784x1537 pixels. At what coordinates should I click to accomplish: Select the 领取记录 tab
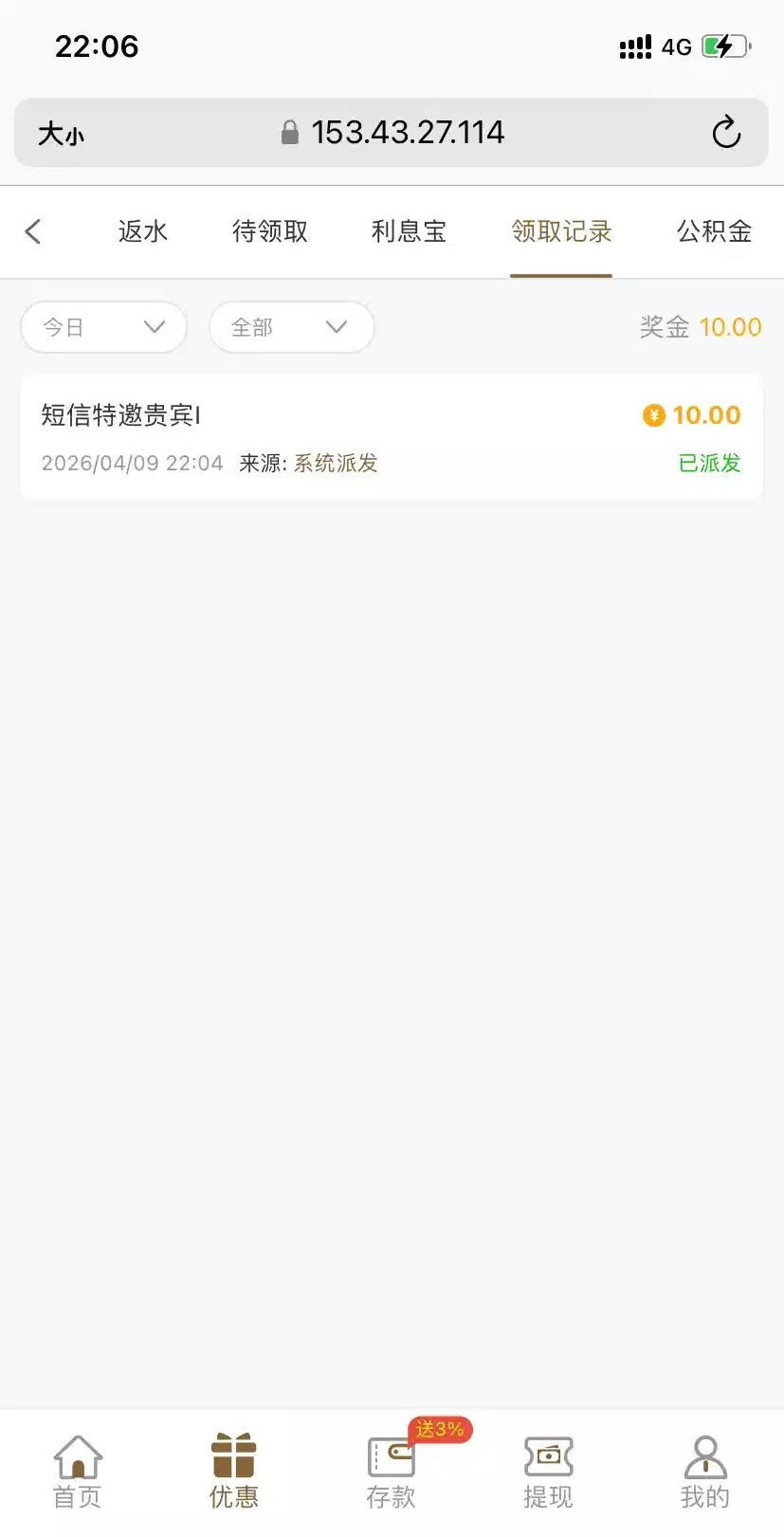tap(561, 231)
